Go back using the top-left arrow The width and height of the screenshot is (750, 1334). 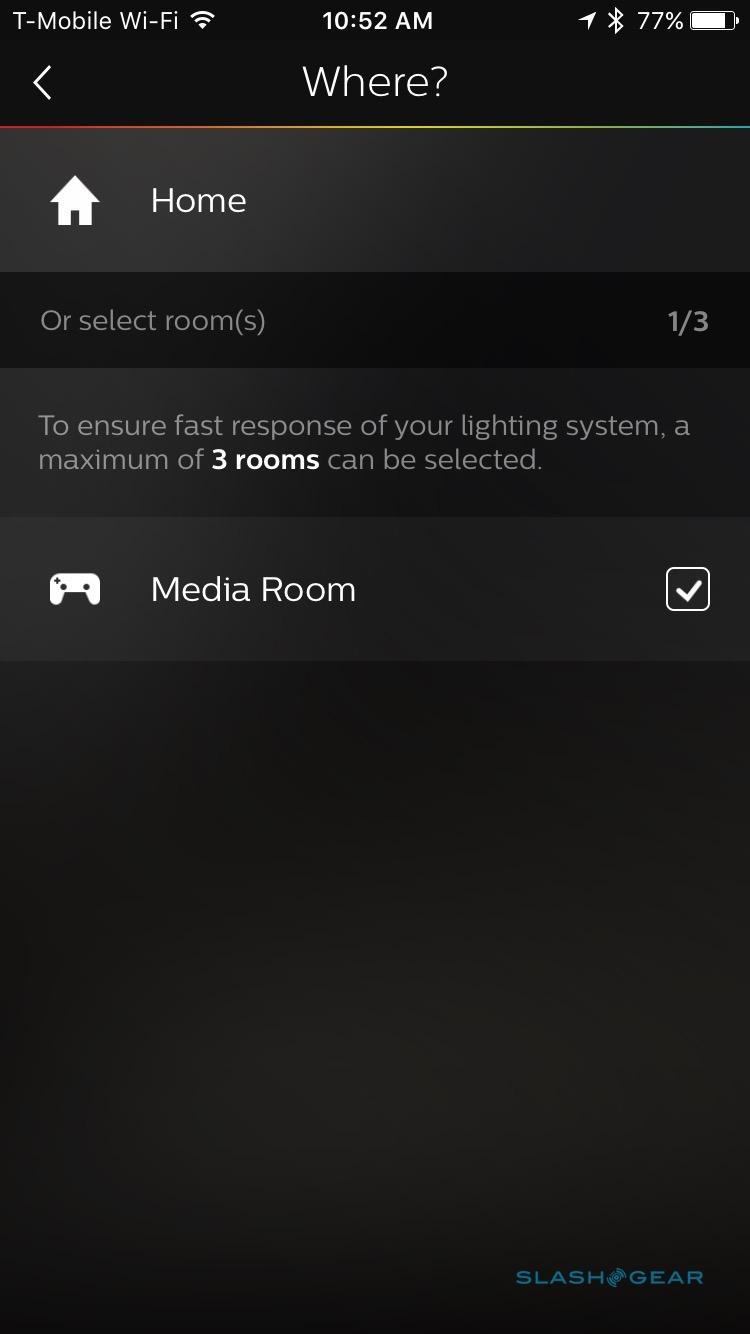[42, 83]
